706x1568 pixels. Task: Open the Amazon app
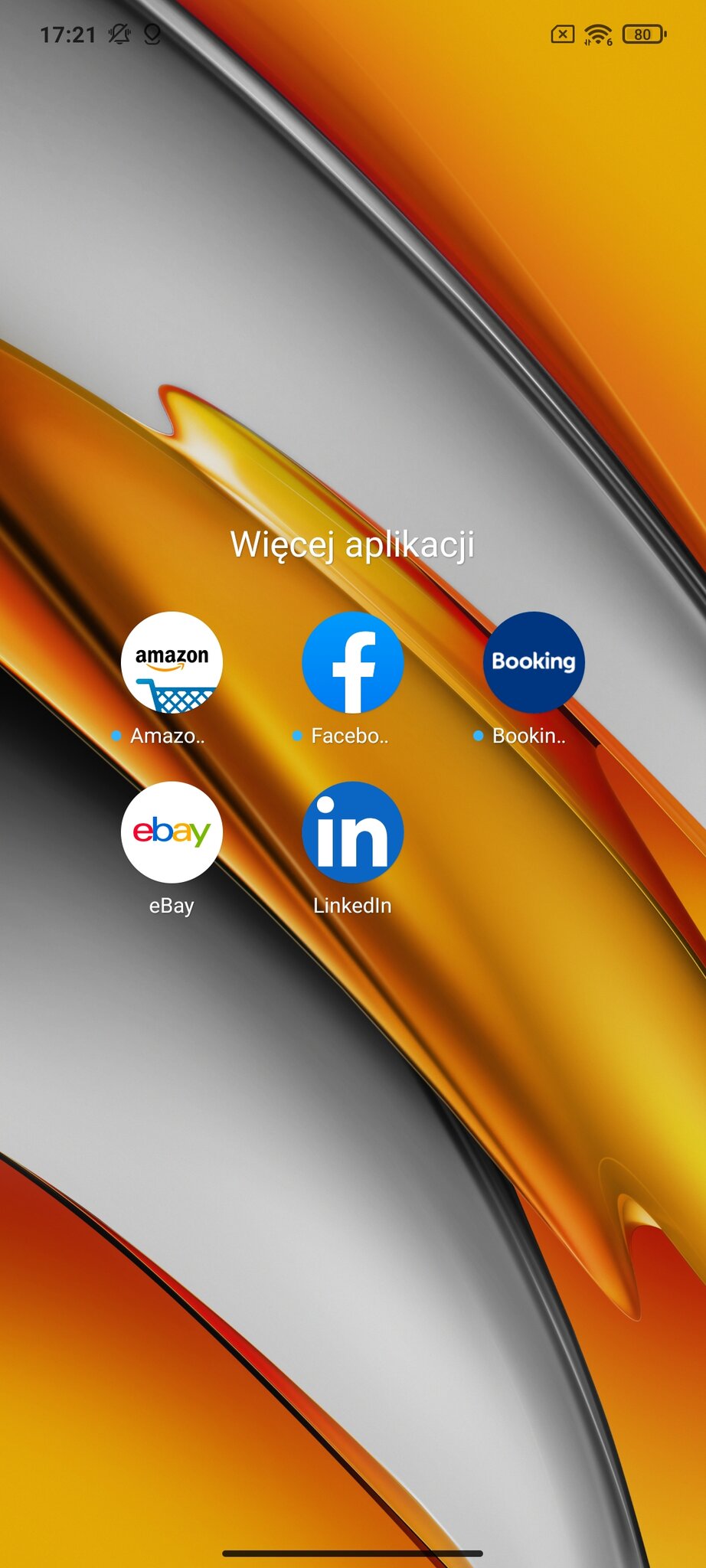[x=172, y=662]
